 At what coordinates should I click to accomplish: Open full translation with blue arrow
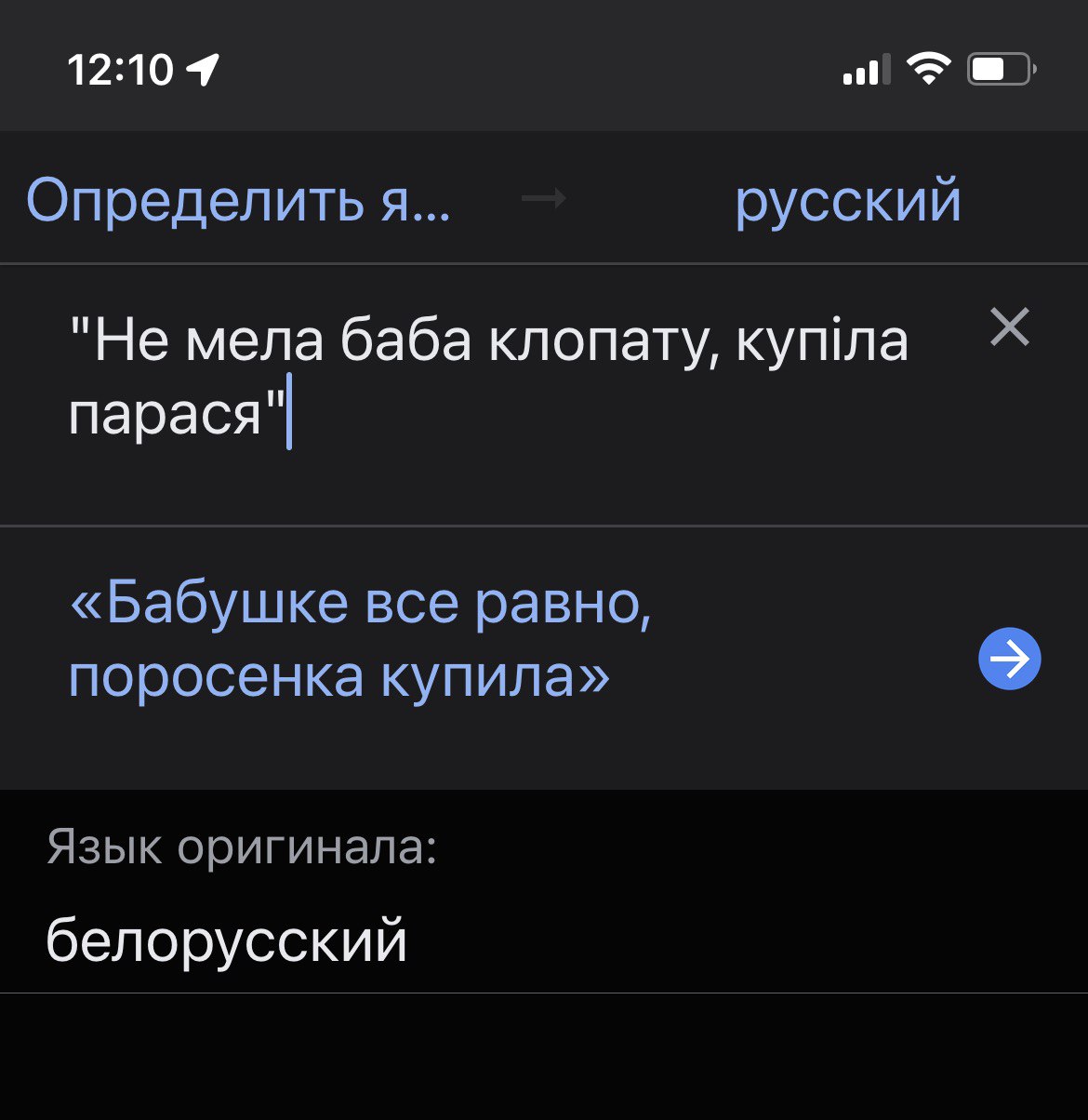tap(1009, 659)
